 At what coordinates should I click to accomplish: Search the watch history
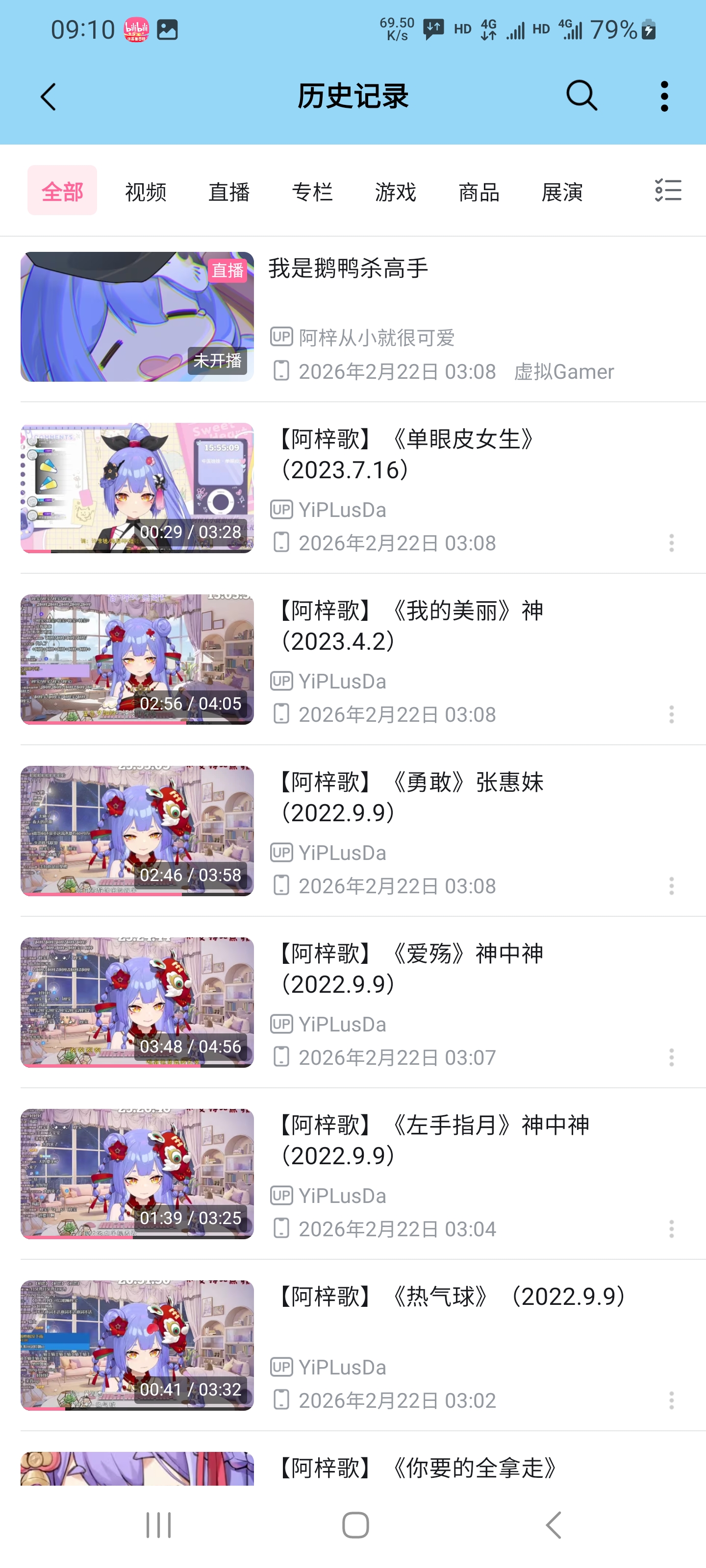pos(582,96)
